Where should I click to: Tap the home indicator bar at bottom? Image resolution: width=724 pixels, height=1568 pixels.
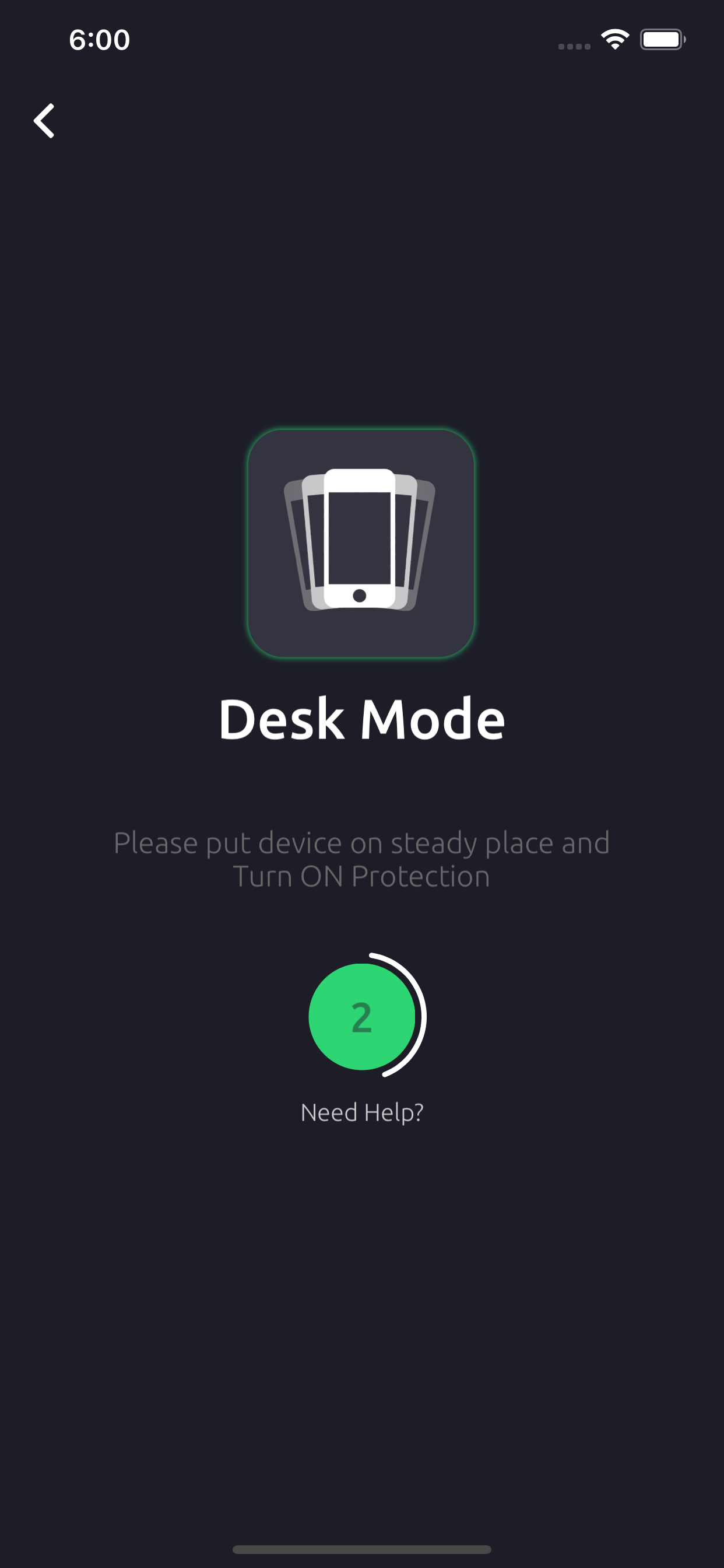click(362, 1549)
